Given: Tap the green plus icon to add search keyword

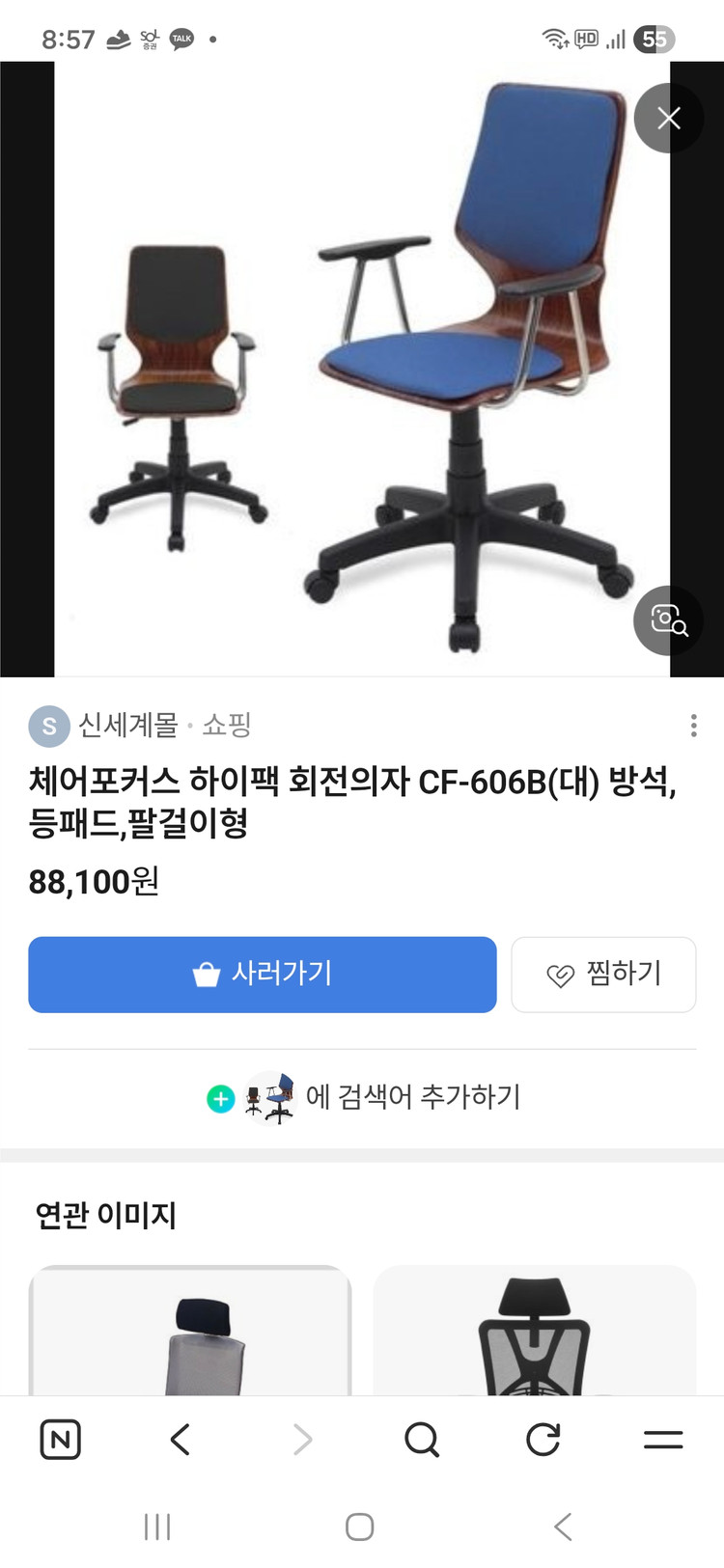Looking at the screenshot, I should coord(221,1097).
